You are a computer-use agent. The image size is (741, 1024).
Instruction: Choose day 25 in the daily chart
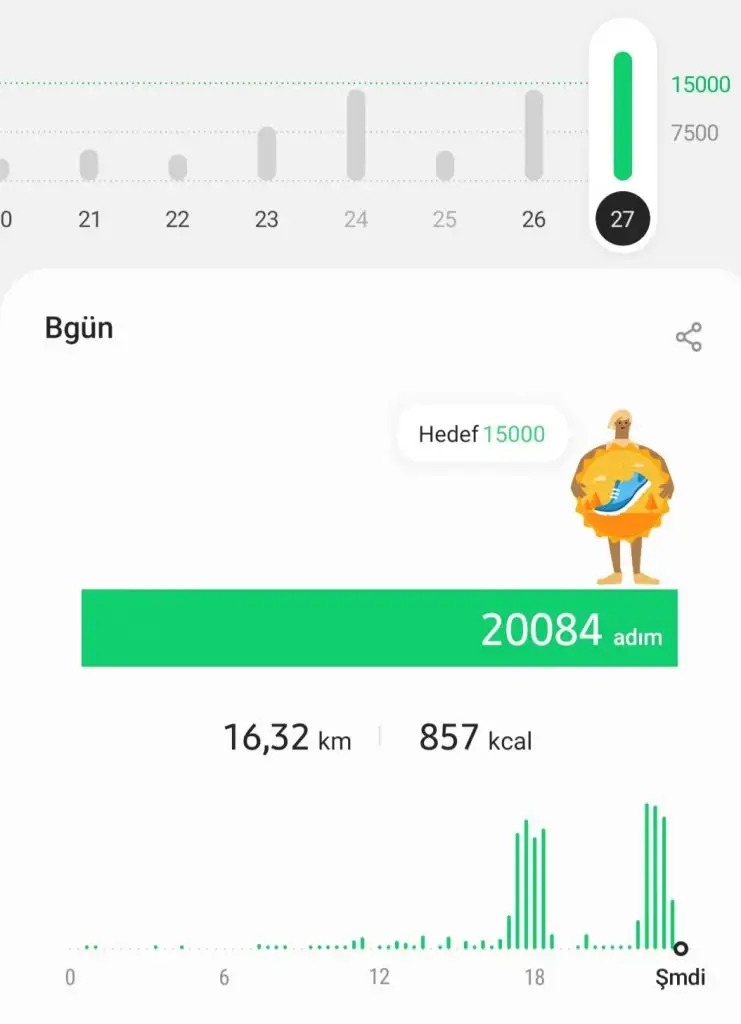pos(445,166)
